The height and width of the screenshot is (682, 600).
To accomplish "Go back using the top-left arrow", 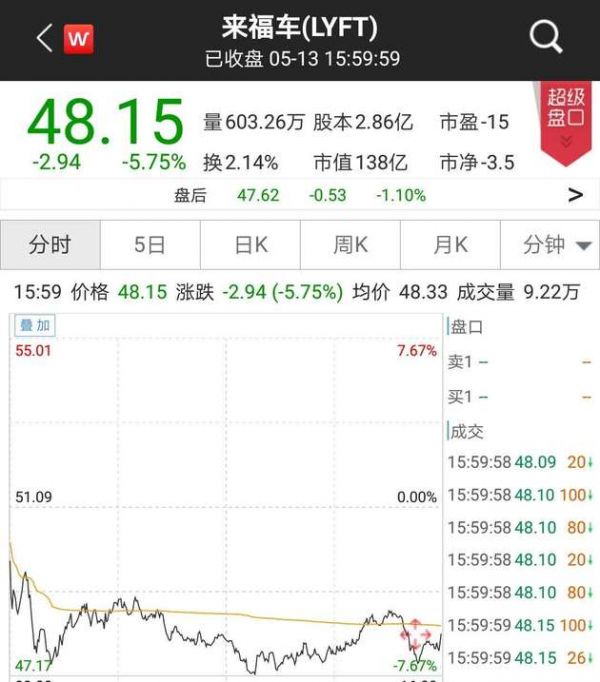I will (x=43, y=39).
